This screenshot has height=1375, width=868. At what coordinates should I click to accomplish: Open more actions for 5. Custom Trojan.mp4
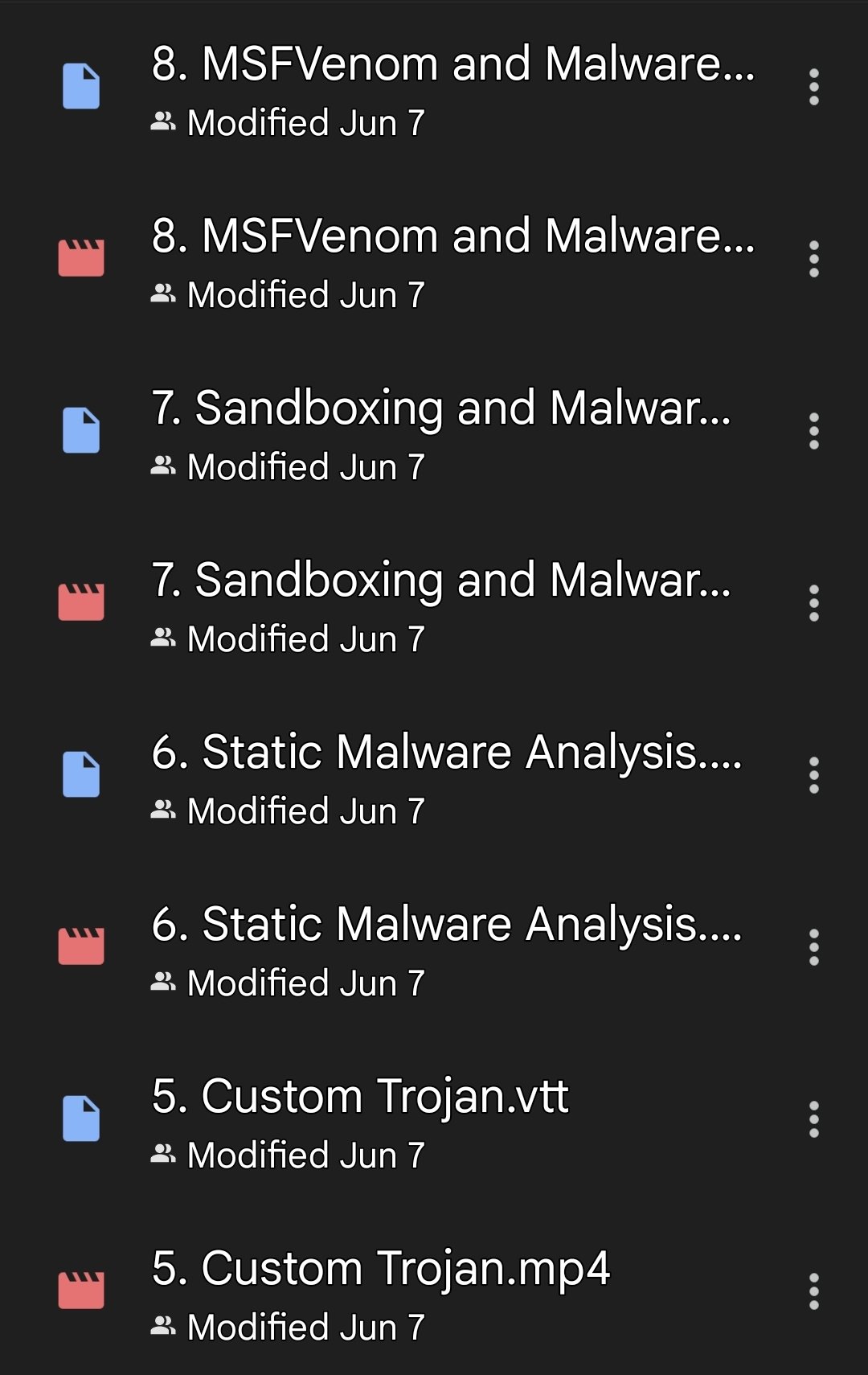(x=813, y=1291)
